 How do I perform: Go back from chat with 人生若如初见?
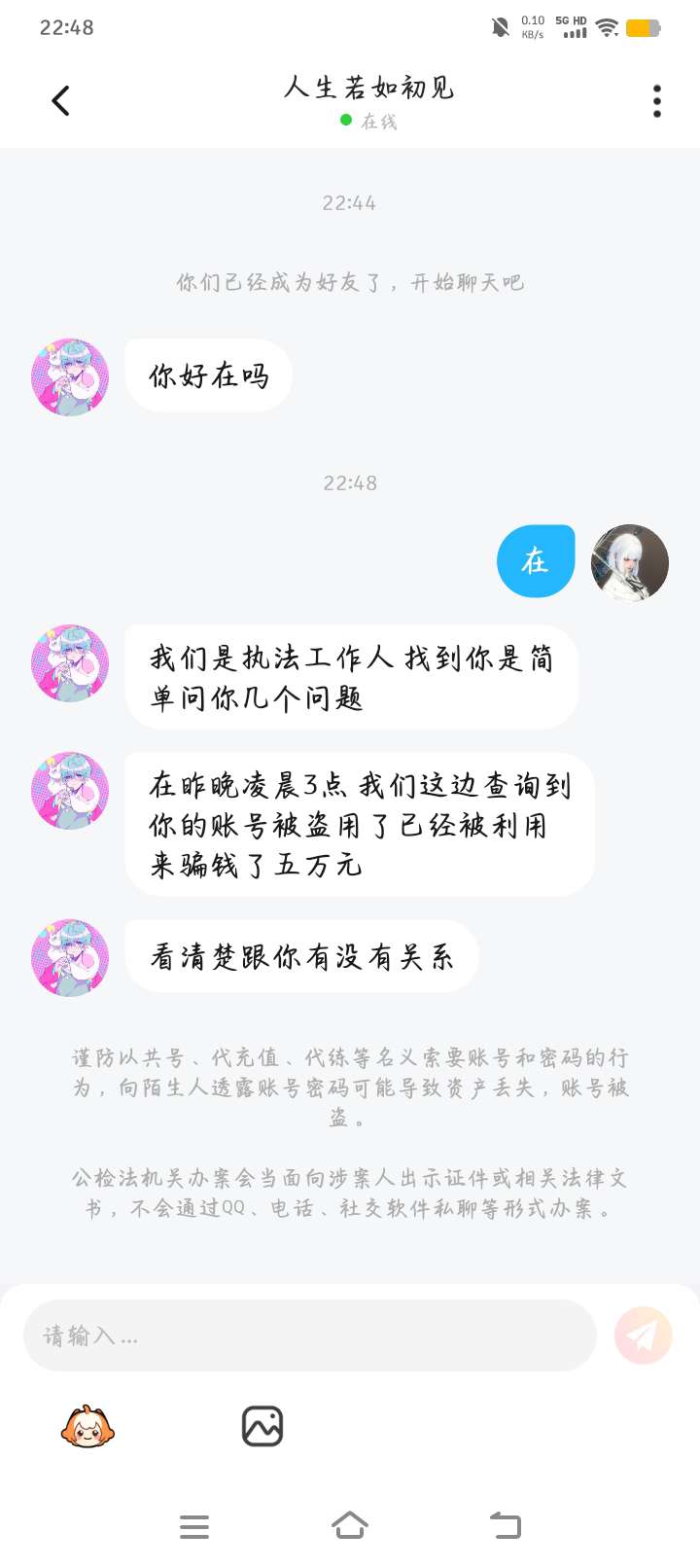[60, 100]
